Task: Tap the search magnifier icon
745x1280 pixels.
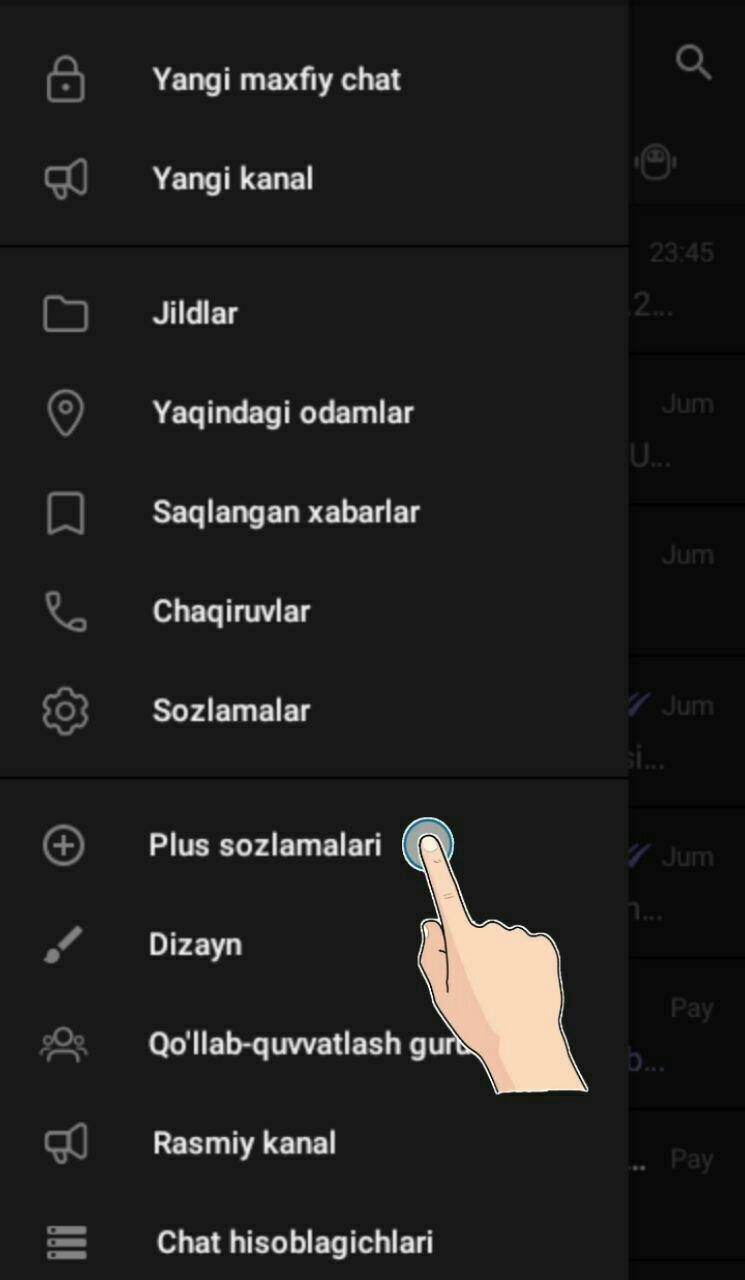Action: [693, 63]
